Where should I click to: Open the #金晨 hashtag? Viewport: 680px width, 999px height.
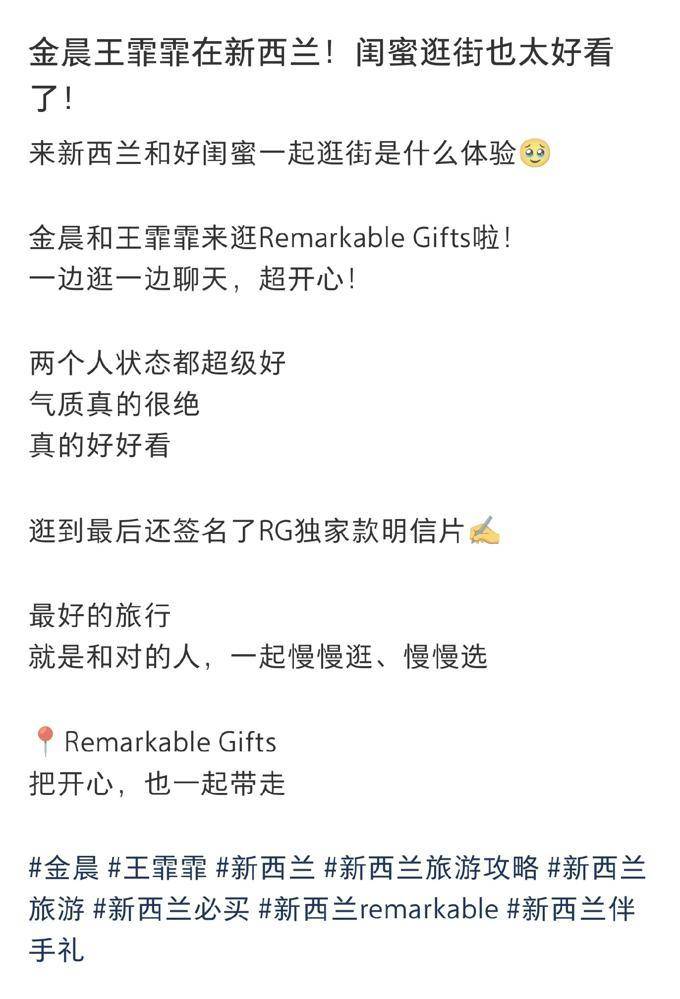click(x=64, y=867)
